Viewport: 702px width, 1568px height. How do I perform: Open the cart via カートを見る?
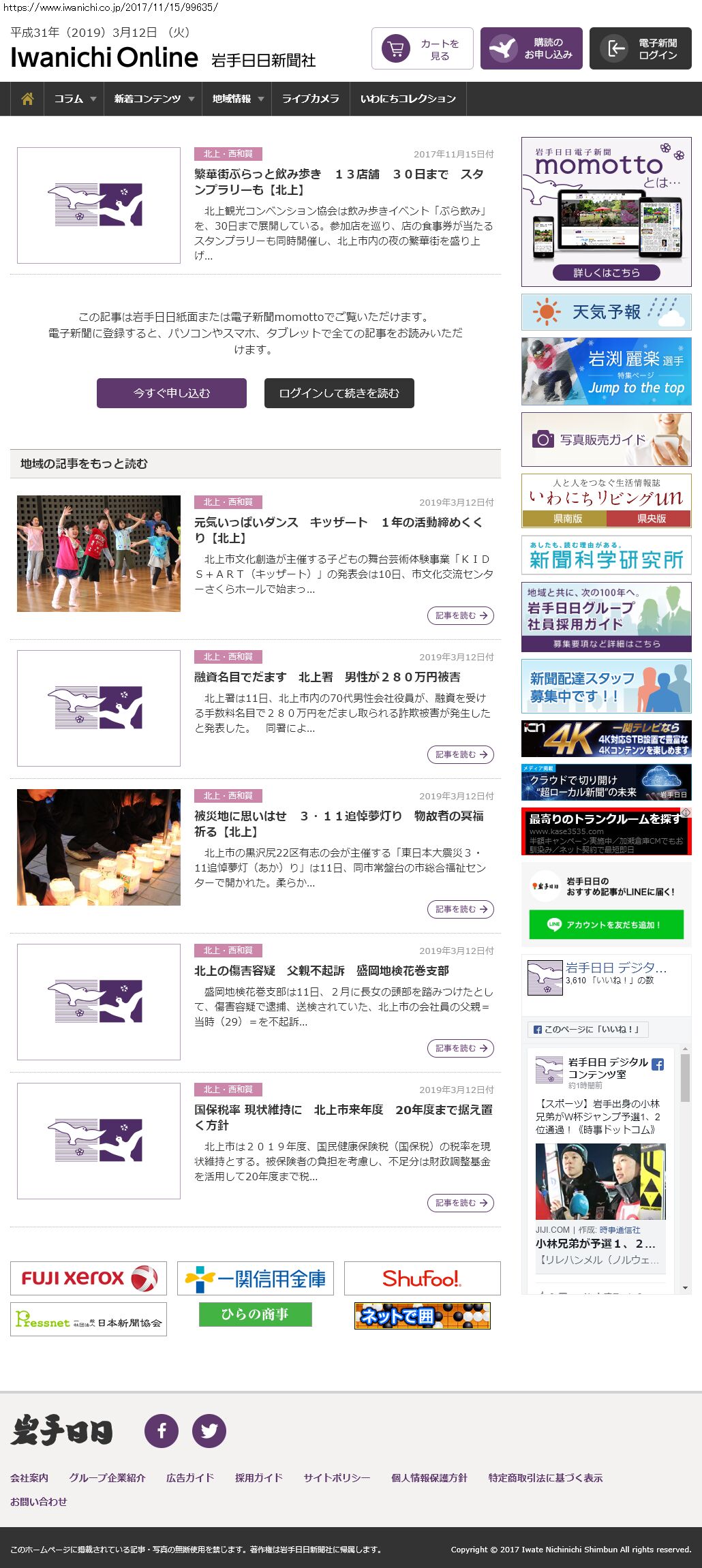click(422, 49)
